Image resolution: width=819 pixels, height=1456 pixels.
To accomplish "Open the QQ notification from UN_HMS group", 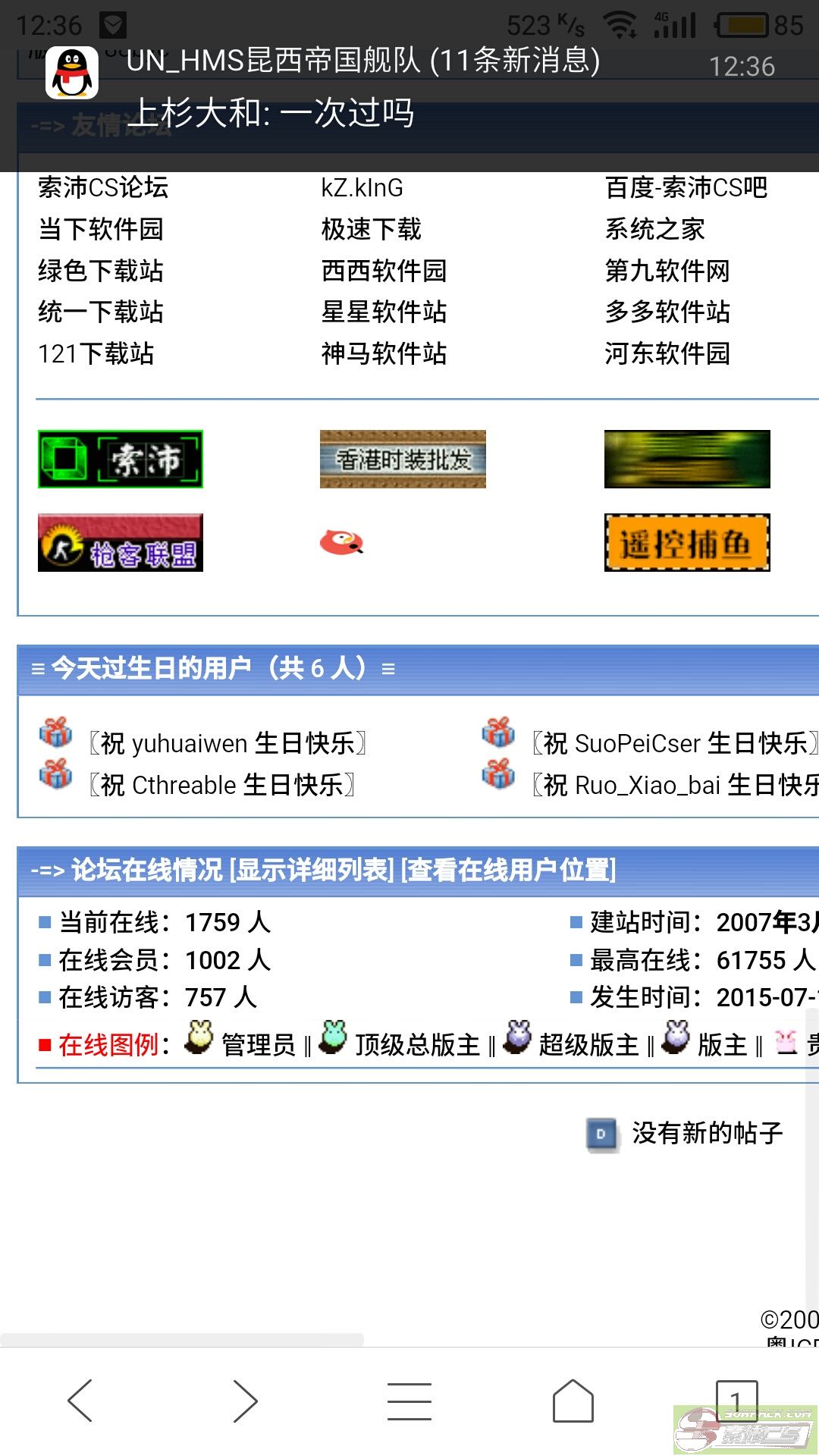I will (x=409, y=86).
